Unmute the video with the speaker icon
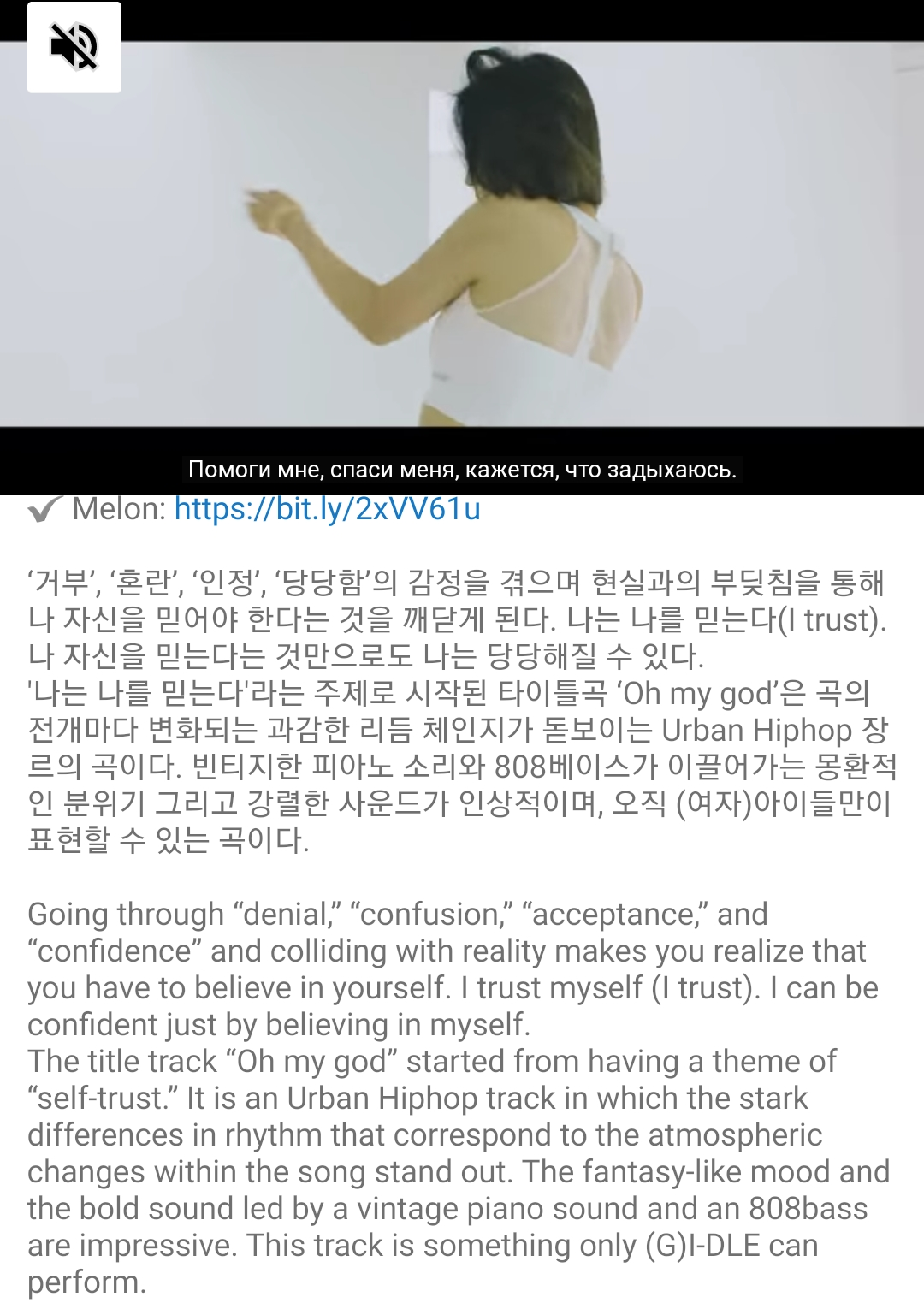Image resolution: width=924 pixels, height=1303 pixels. point(74,47)
